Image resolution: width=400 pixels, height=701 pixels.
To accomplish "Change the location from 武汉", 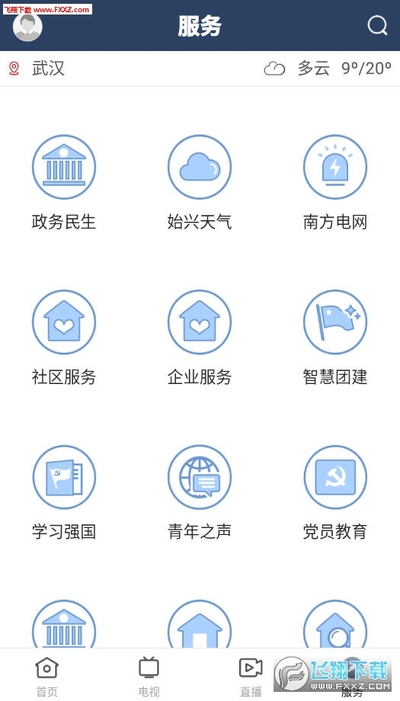I will click(x=37, y=68).
